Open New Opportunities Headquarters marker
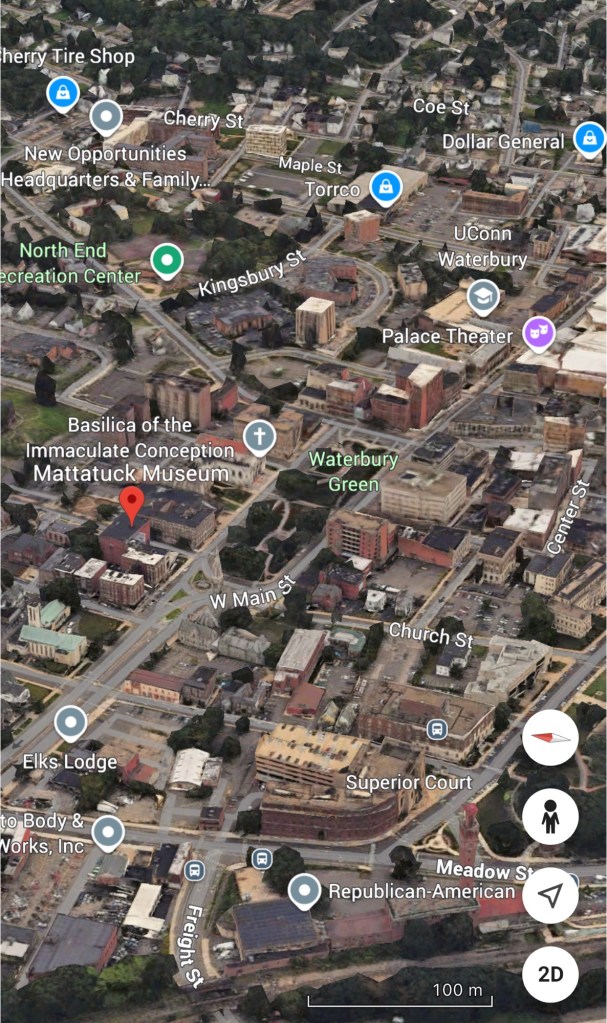This screenshot has width=607, height=1023. [106, 116]
